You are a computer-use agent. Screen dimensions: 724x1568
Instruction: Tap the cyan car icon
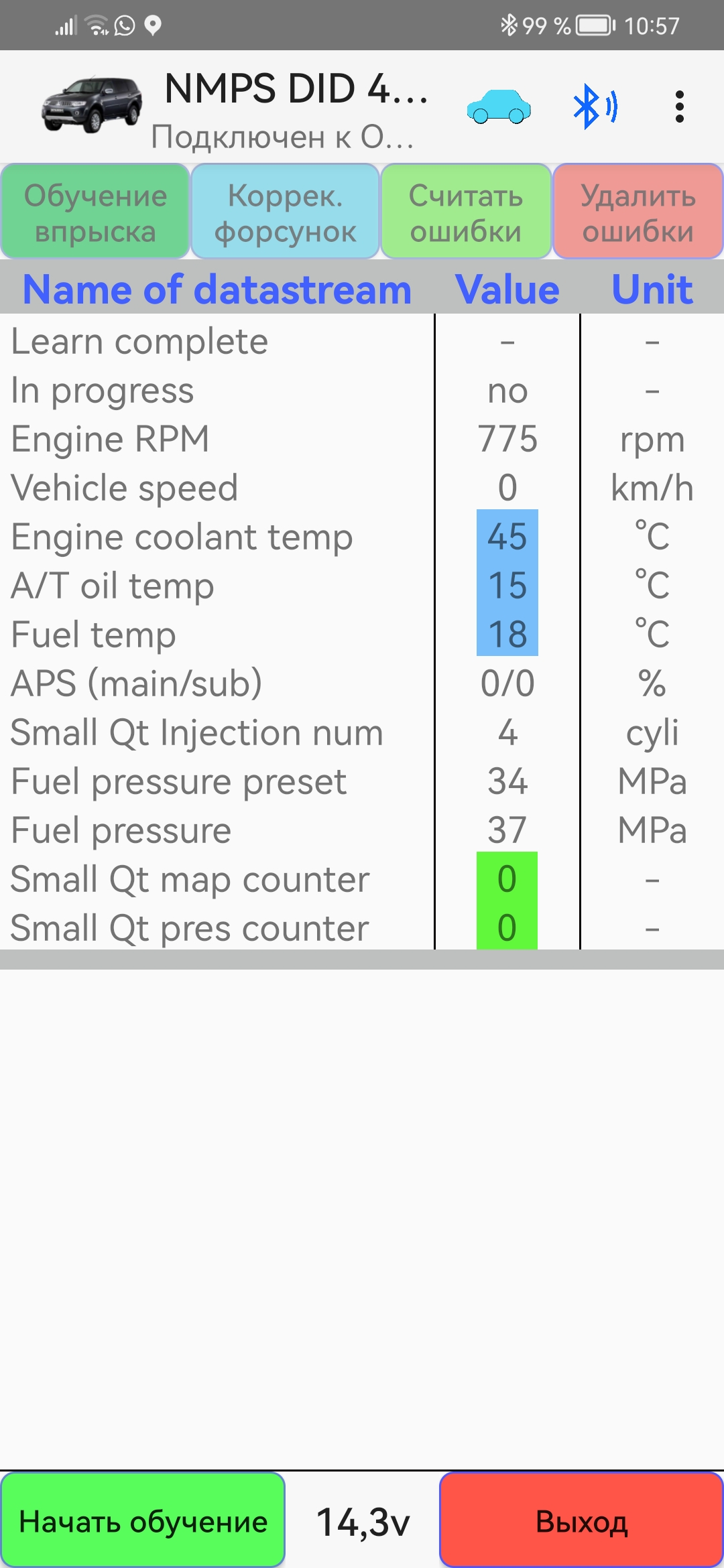click(x=499, y=107)
